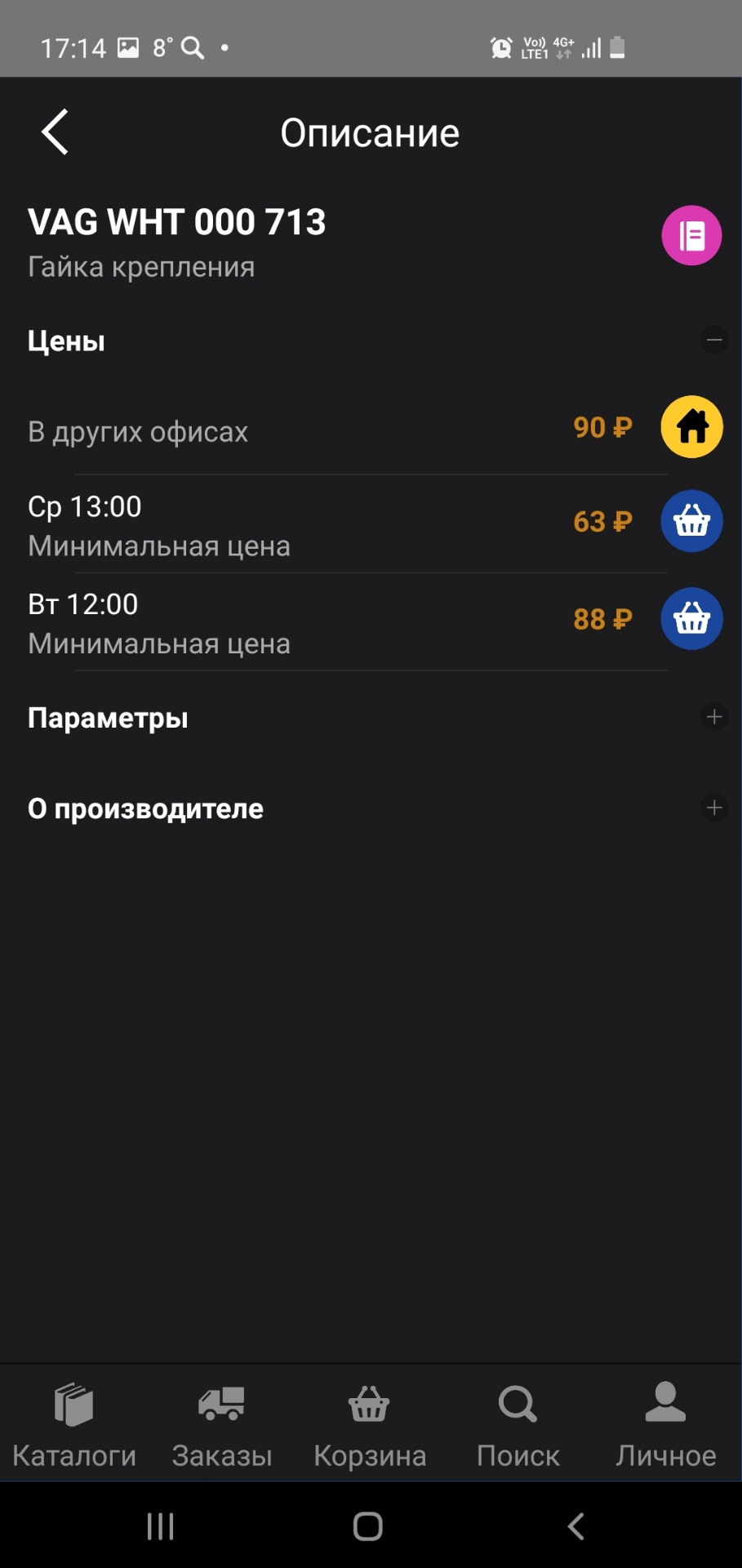Expand the Параметры section
This screenshot has height=1568, width=742.
click(x=714, y=717)
